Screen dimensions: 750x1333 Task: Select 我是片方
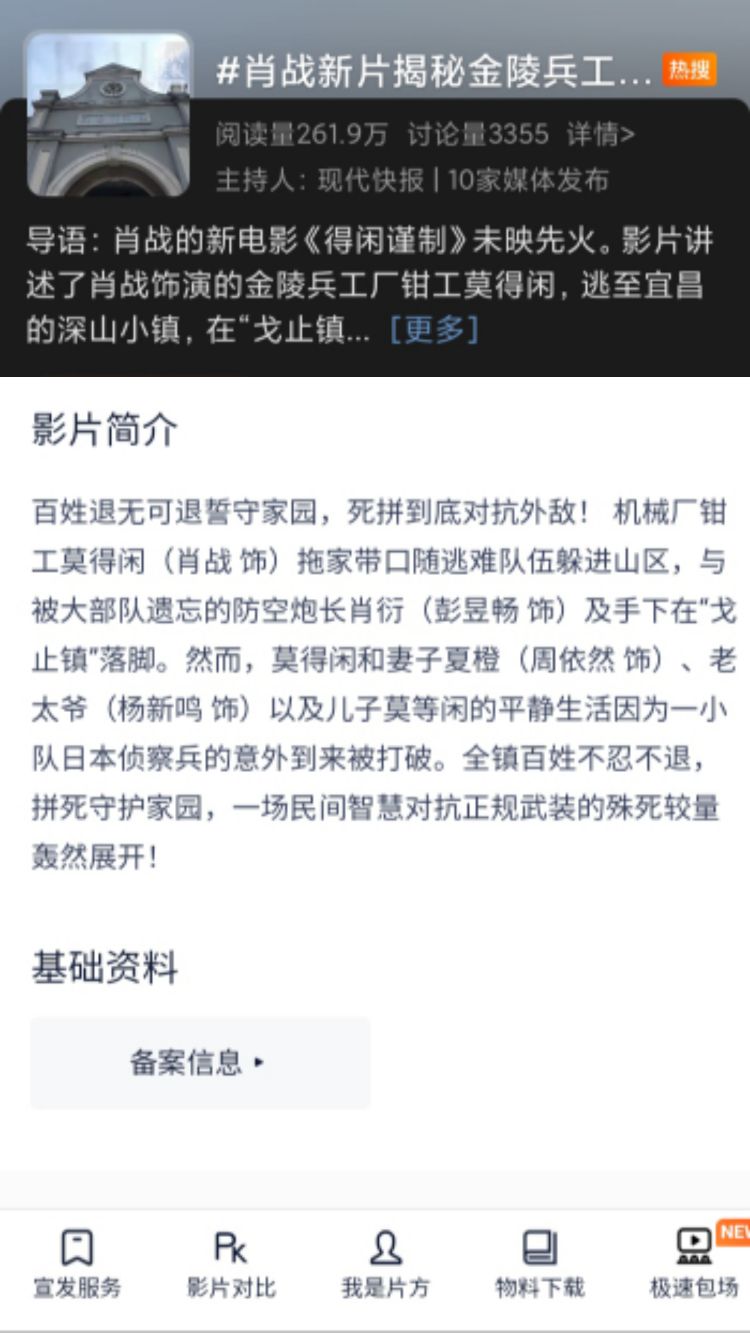pyautogui.click(x=385, y=1264)
